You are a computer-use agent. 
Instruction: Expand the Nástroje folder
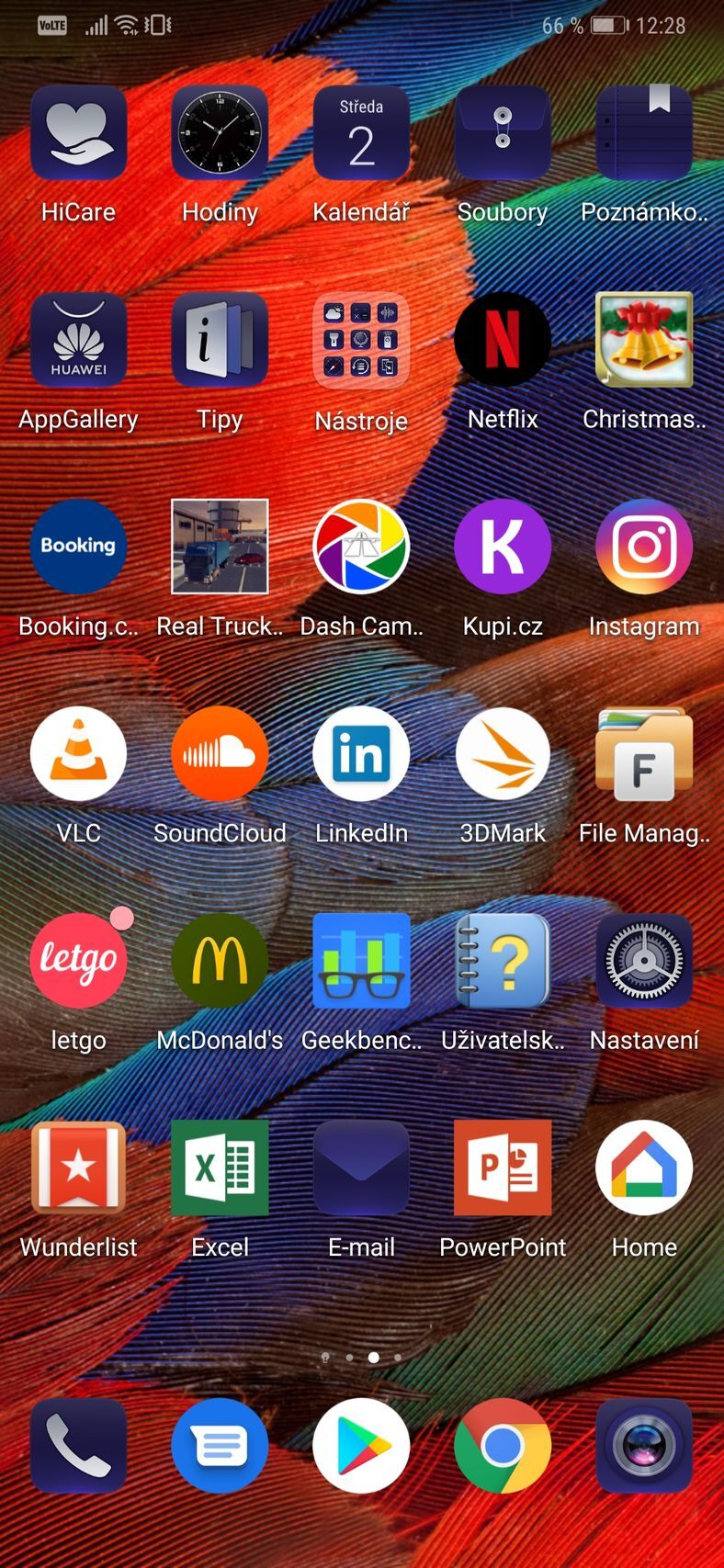pyautogui.click(x=361, y=341)
